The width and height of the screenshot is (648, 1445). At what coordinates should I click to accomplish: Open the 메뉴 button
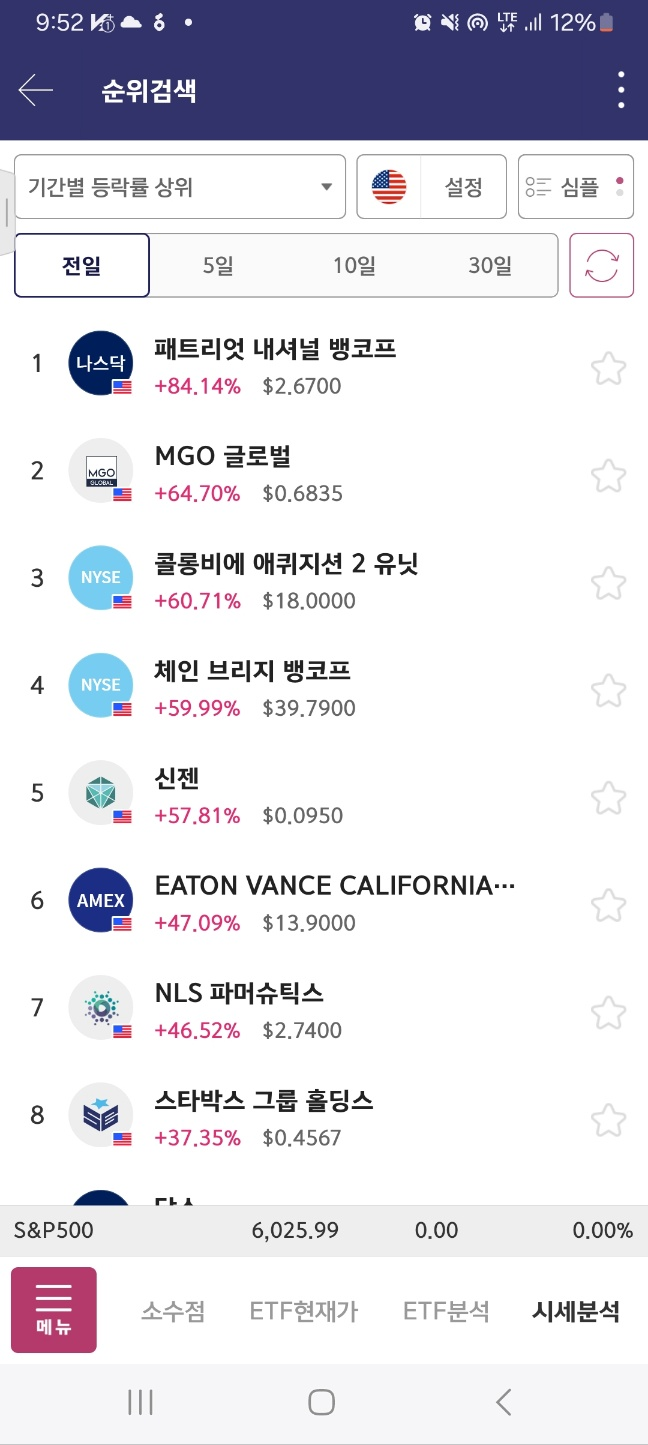click(x=54, y=1310)
